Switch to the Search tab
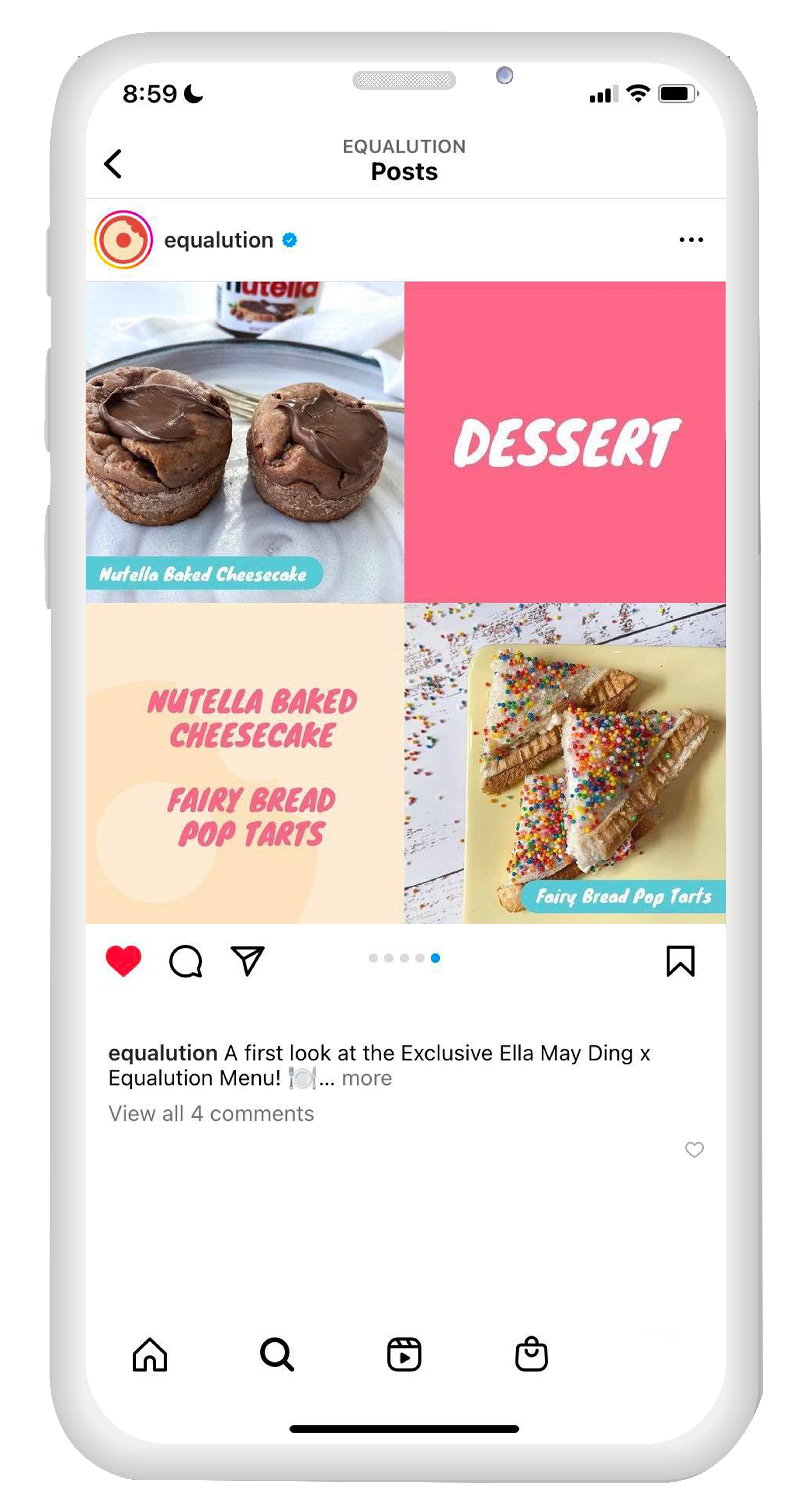 [277, 1354]
